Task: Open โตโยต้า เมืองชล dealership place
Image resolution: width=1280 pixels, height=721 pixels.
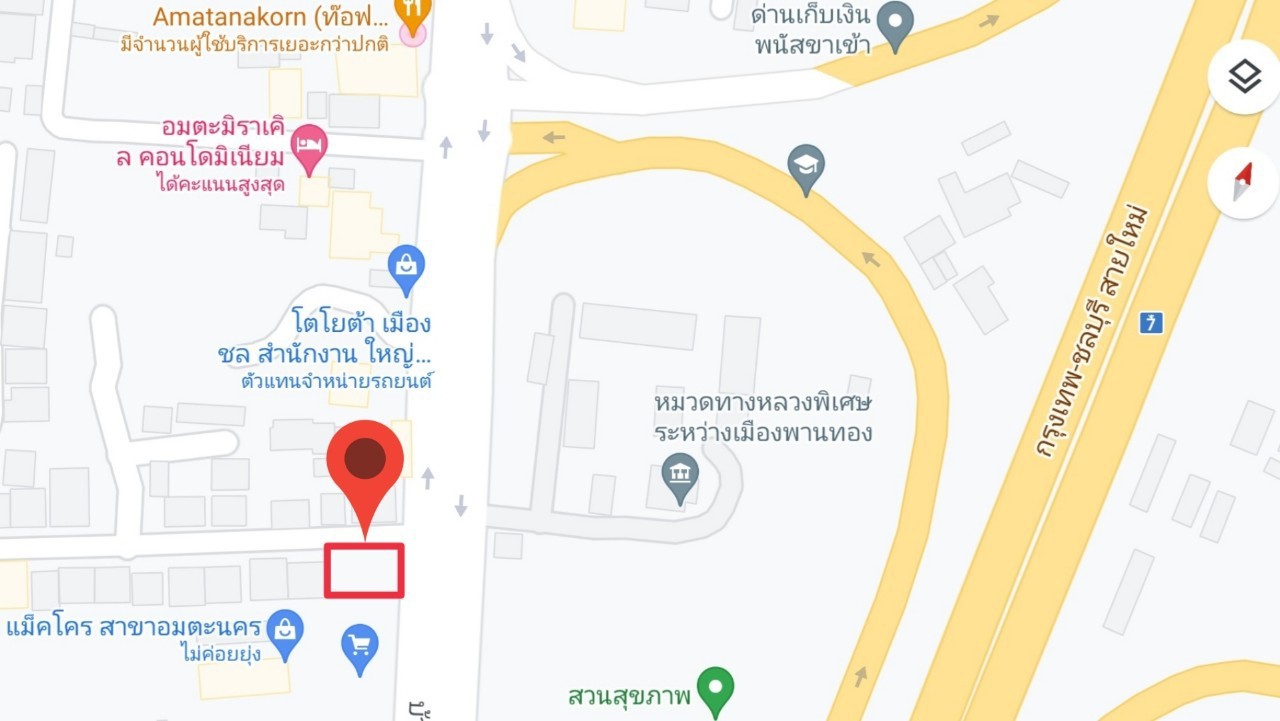Action: coord(405,267)
